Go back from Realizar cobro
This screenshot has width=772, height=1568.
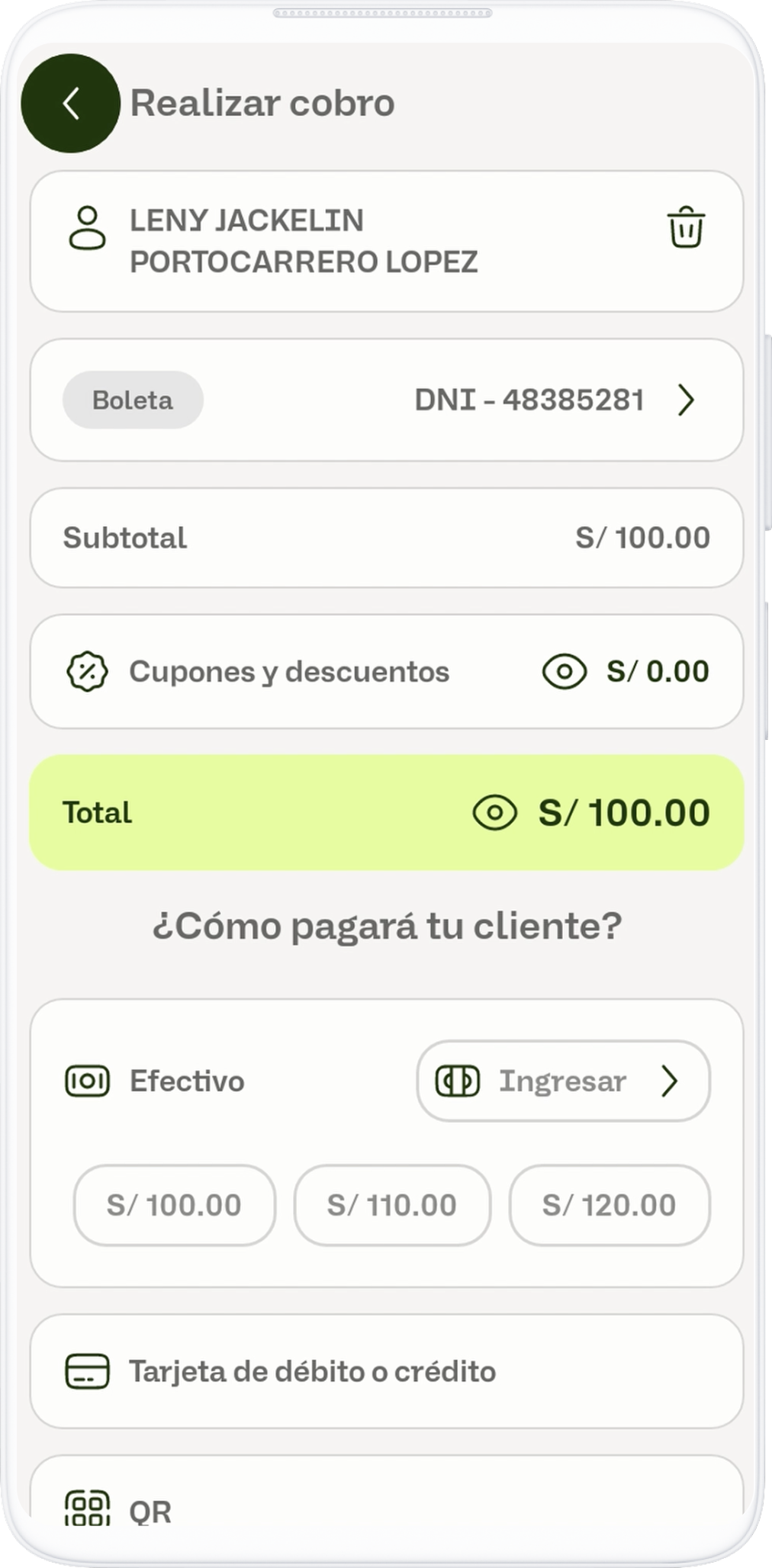click(70, 104)
